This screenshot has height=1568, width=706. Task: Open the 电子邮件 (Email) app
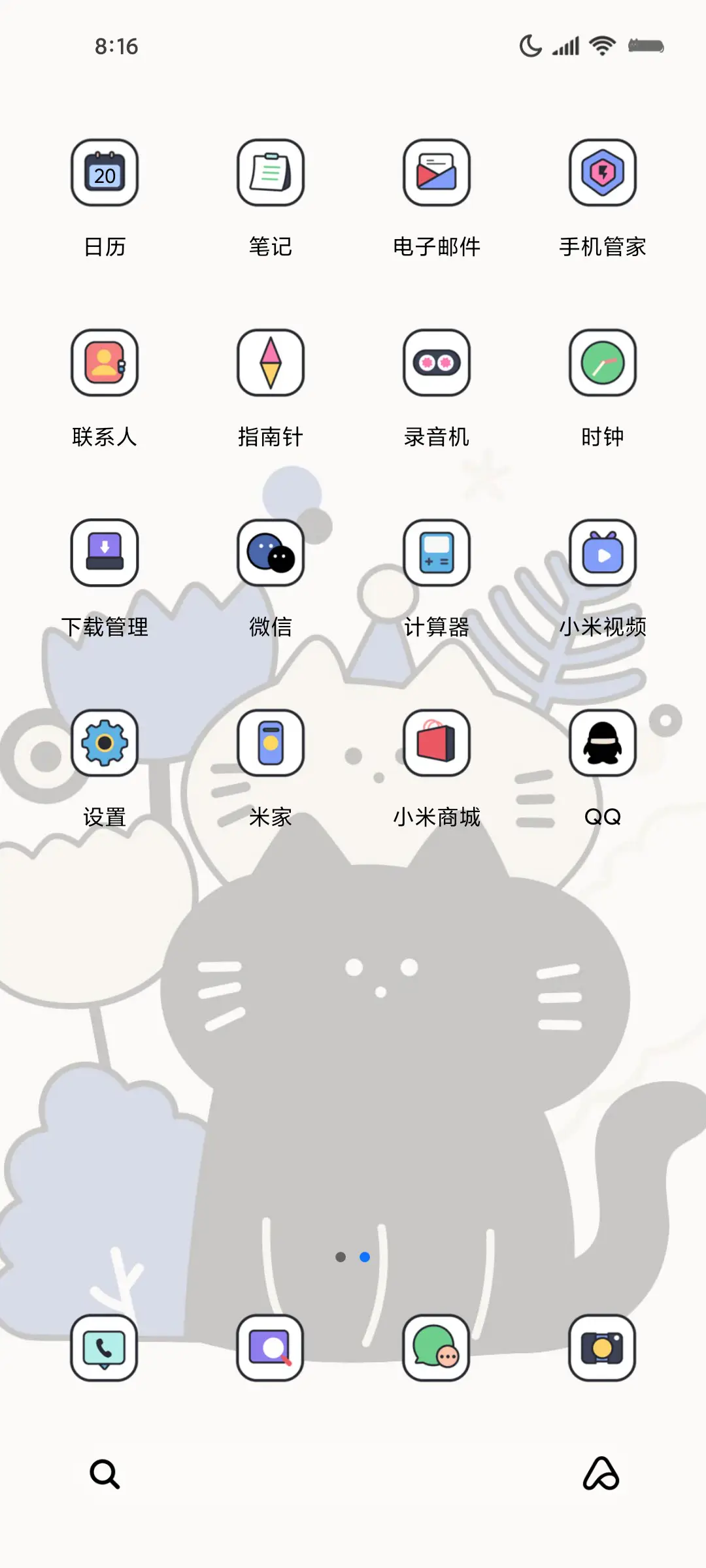coord(437,171)
